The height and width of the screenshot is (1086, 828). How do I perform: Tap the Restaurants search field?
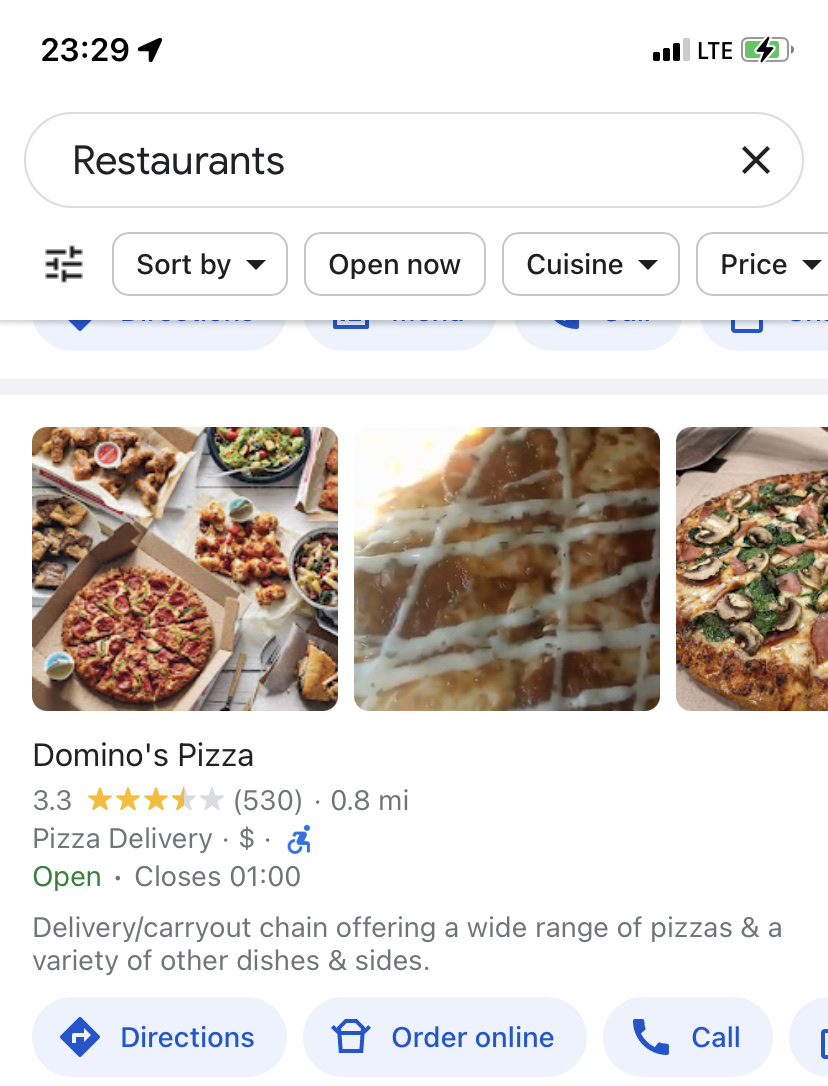[x=380, y=160]
